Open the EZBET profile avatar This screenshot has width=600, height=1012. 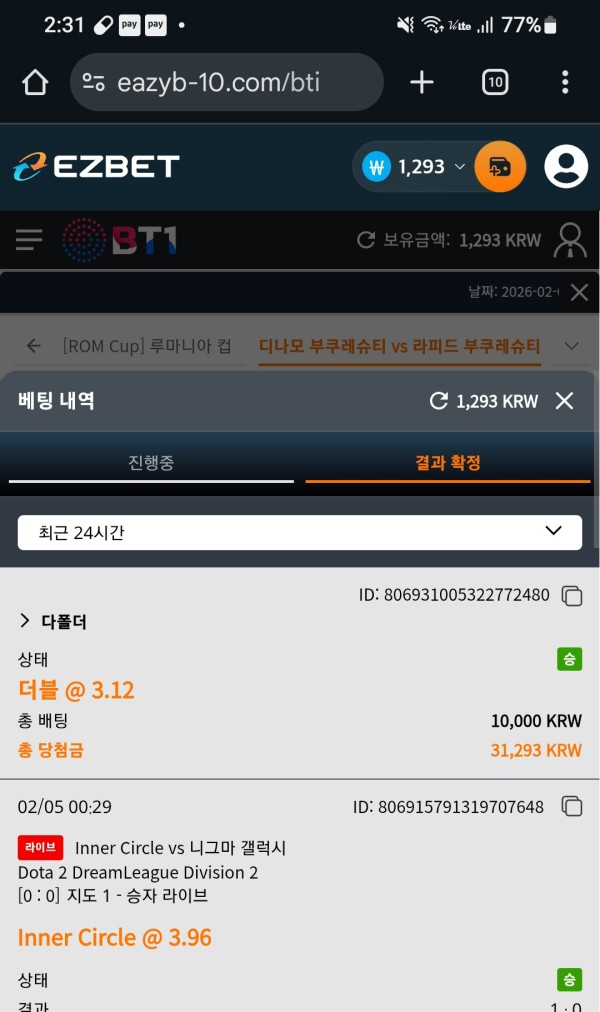click(565, 167)
